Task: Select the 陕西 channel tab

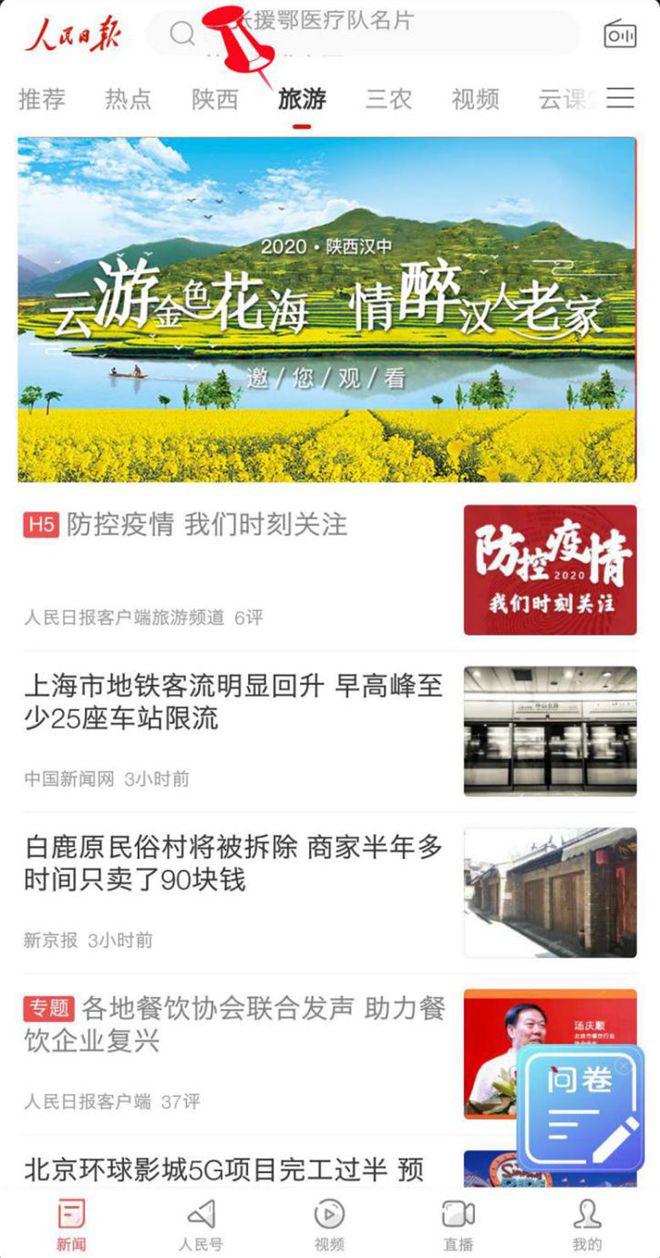Action: coord(215,99)
